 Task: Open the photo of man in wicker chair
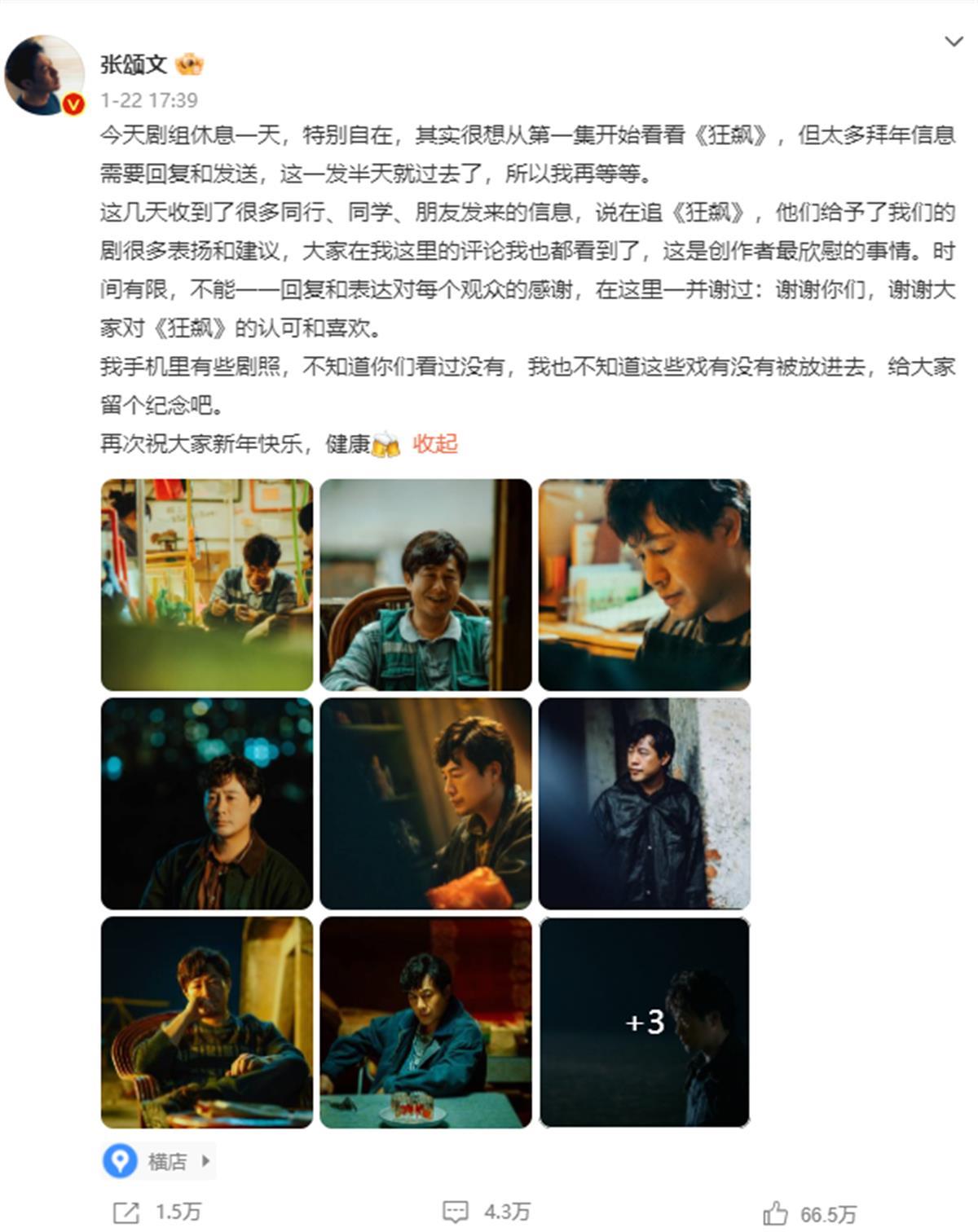(207, 1022)
